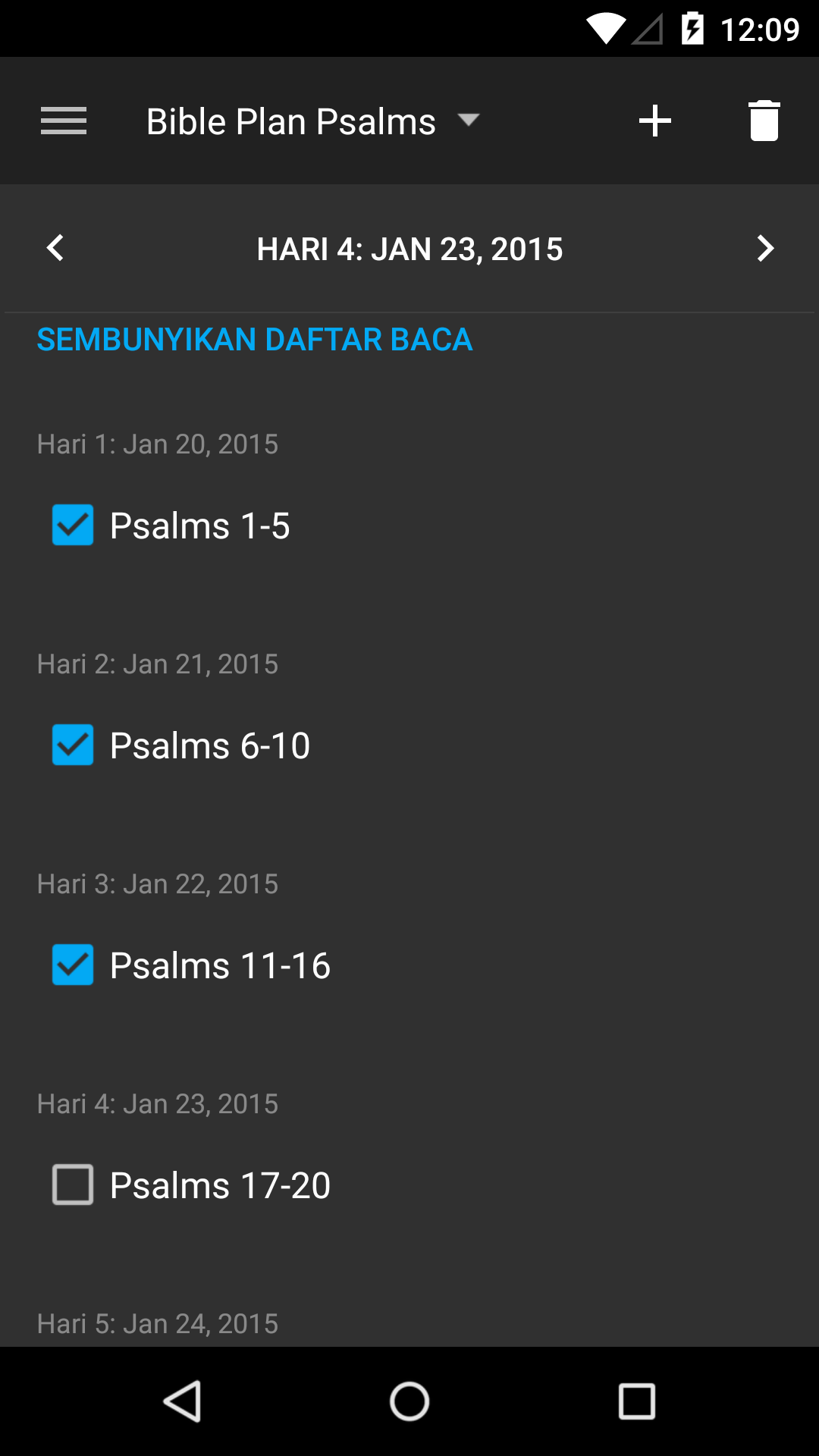The image size is (819, 1456).
Task: Uncheck the Psalms 6-10 checkbox
Action: coord(73,745)
